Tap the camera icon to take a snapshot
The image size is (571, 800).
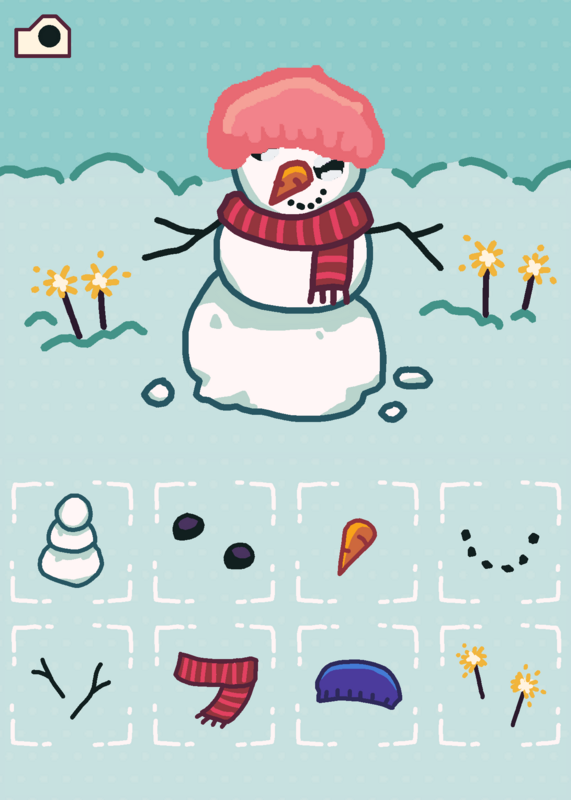42,36
